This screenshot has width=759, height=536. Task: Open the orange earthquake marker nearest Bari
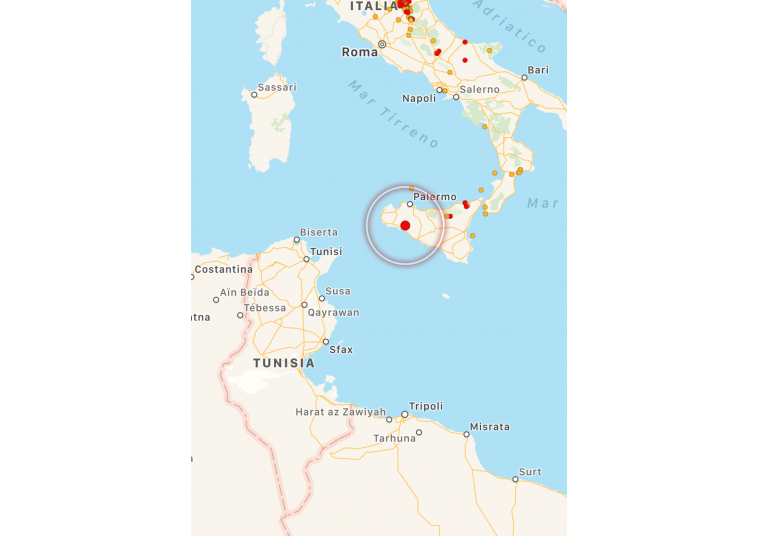pyautogui.click(x=490, y=49)
